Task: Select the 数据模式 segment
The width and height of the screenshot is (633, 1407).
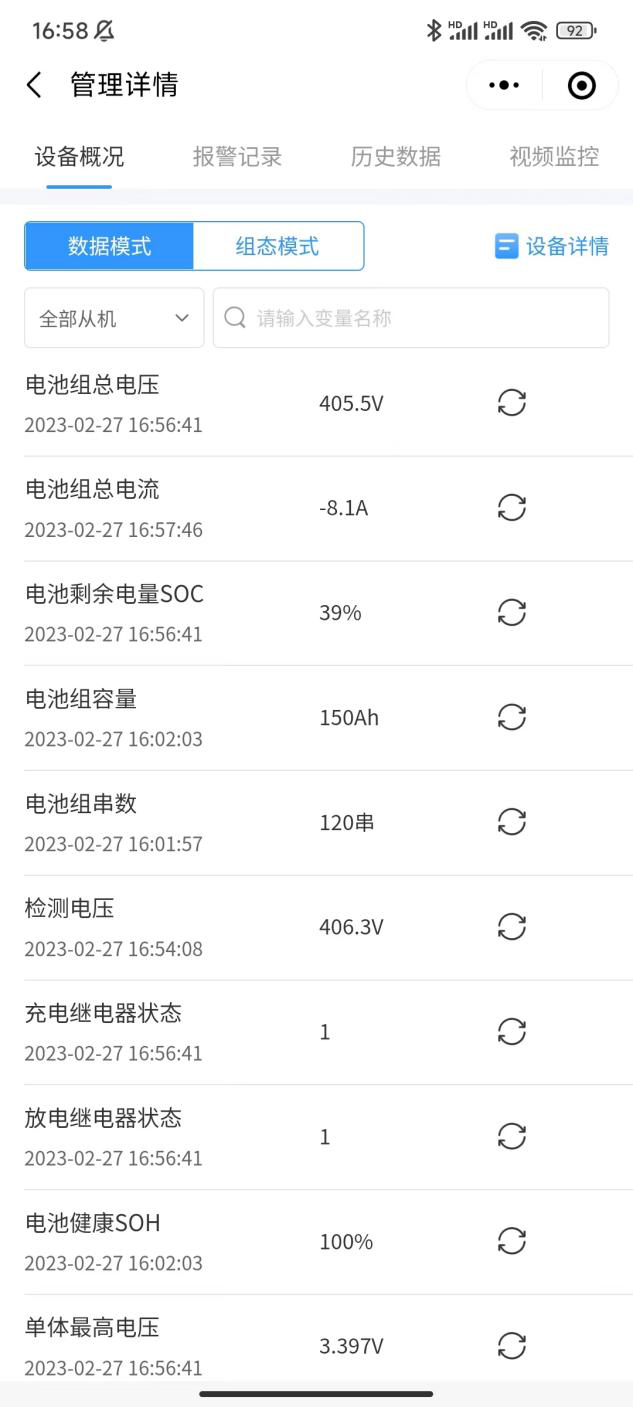Action: click(109, 246)
